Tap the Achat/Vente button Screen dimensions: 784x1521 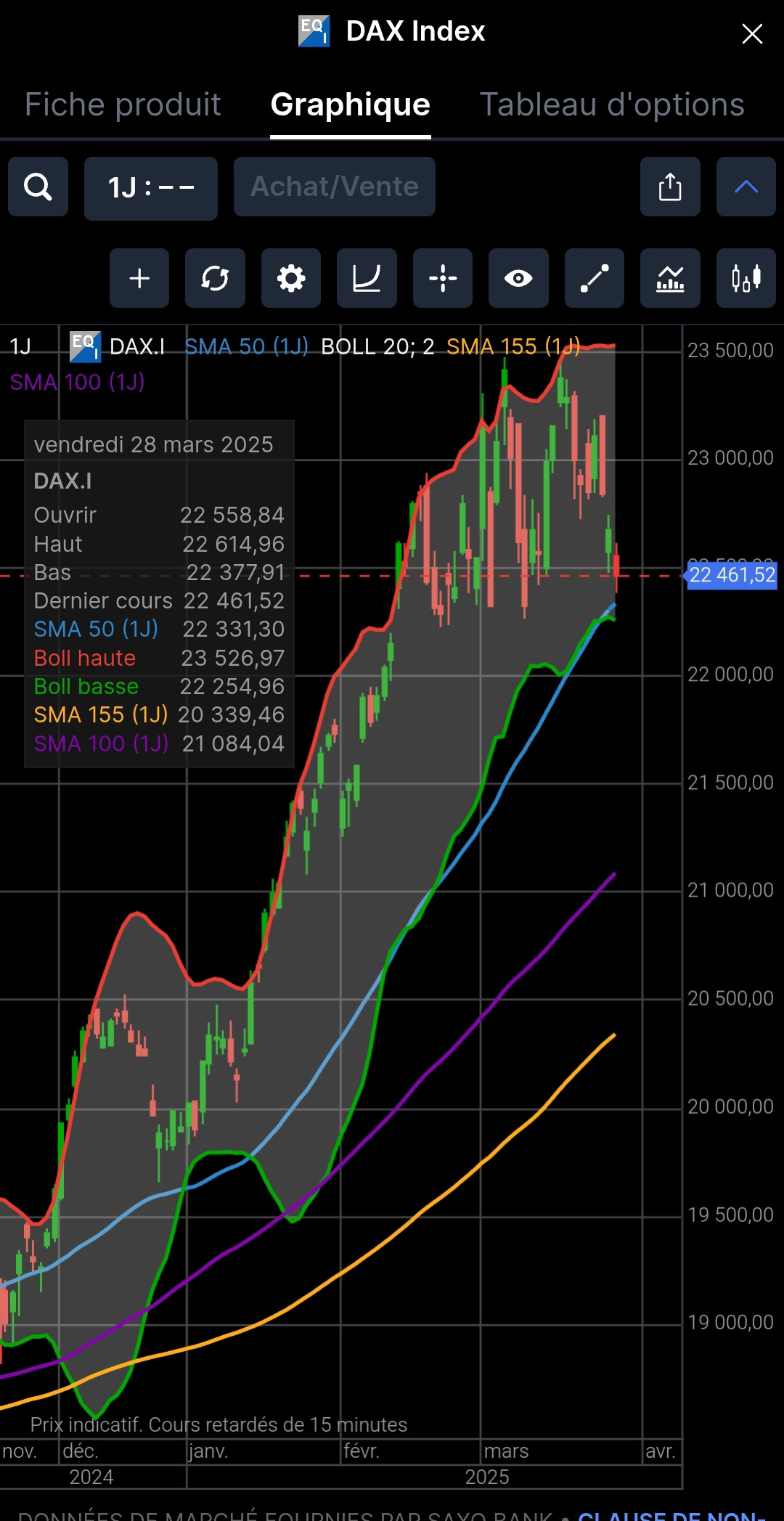pos(335,187)
